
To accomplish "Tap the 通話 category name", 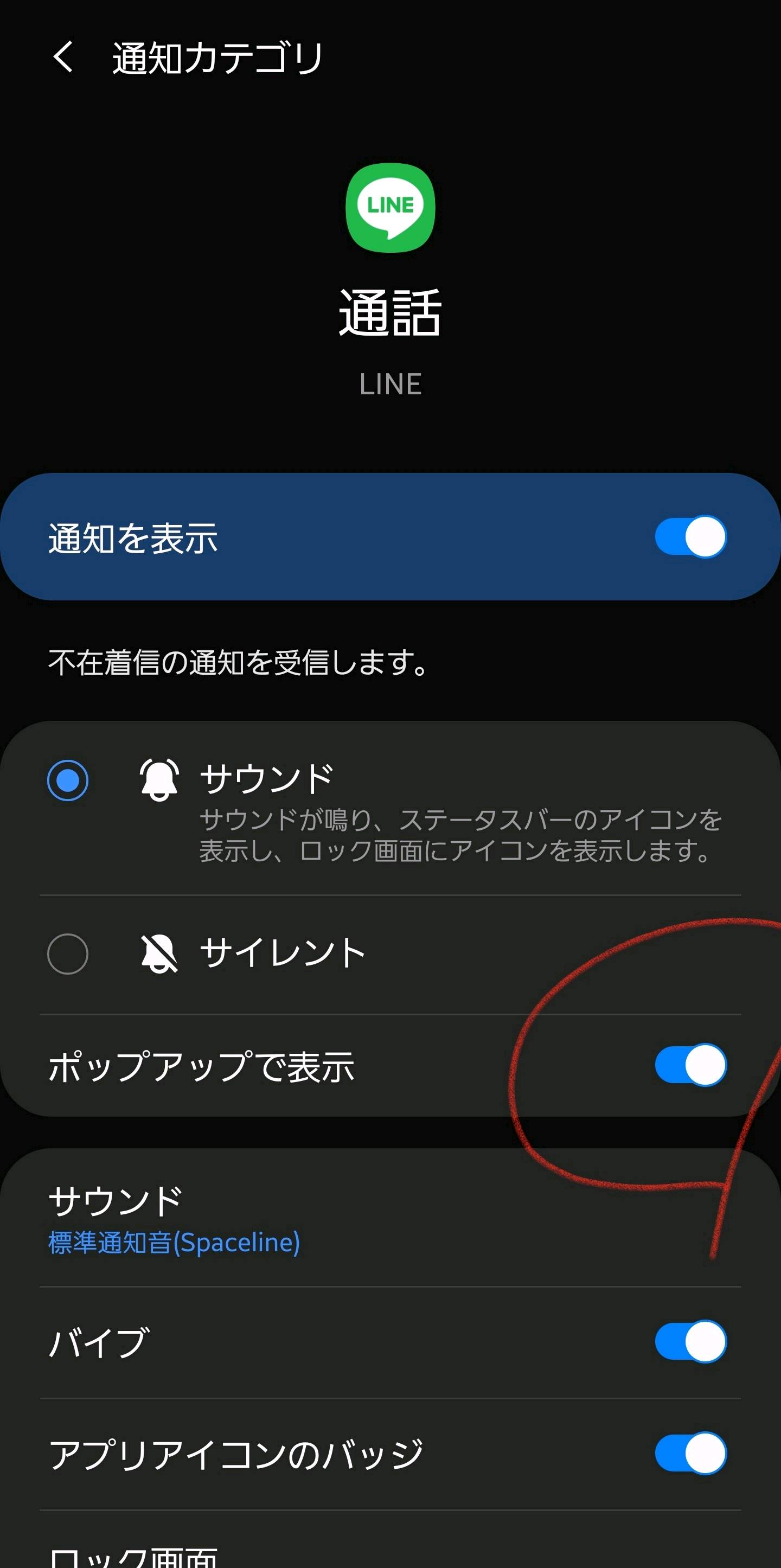I will click(x=390, y=313).
